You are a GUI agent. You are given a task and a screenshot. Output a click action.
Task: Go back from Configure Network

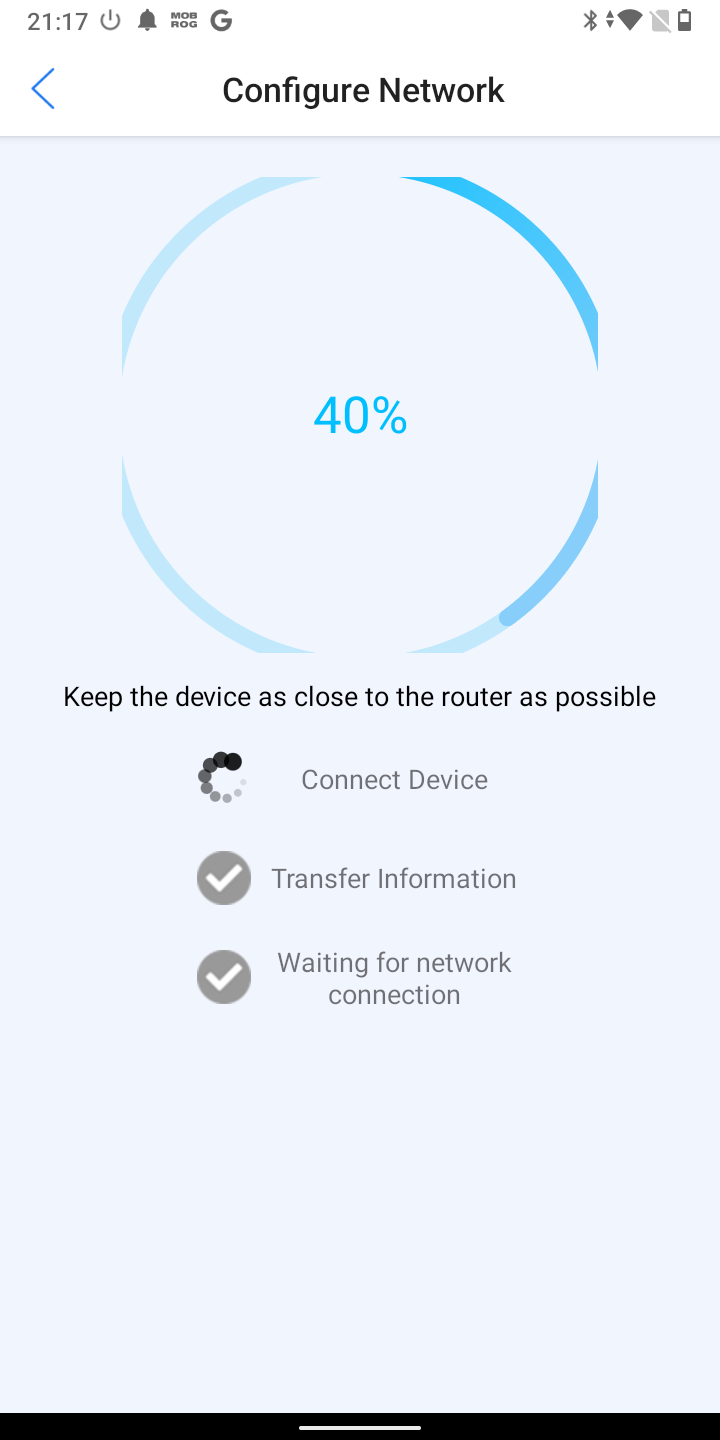point(43,90)
